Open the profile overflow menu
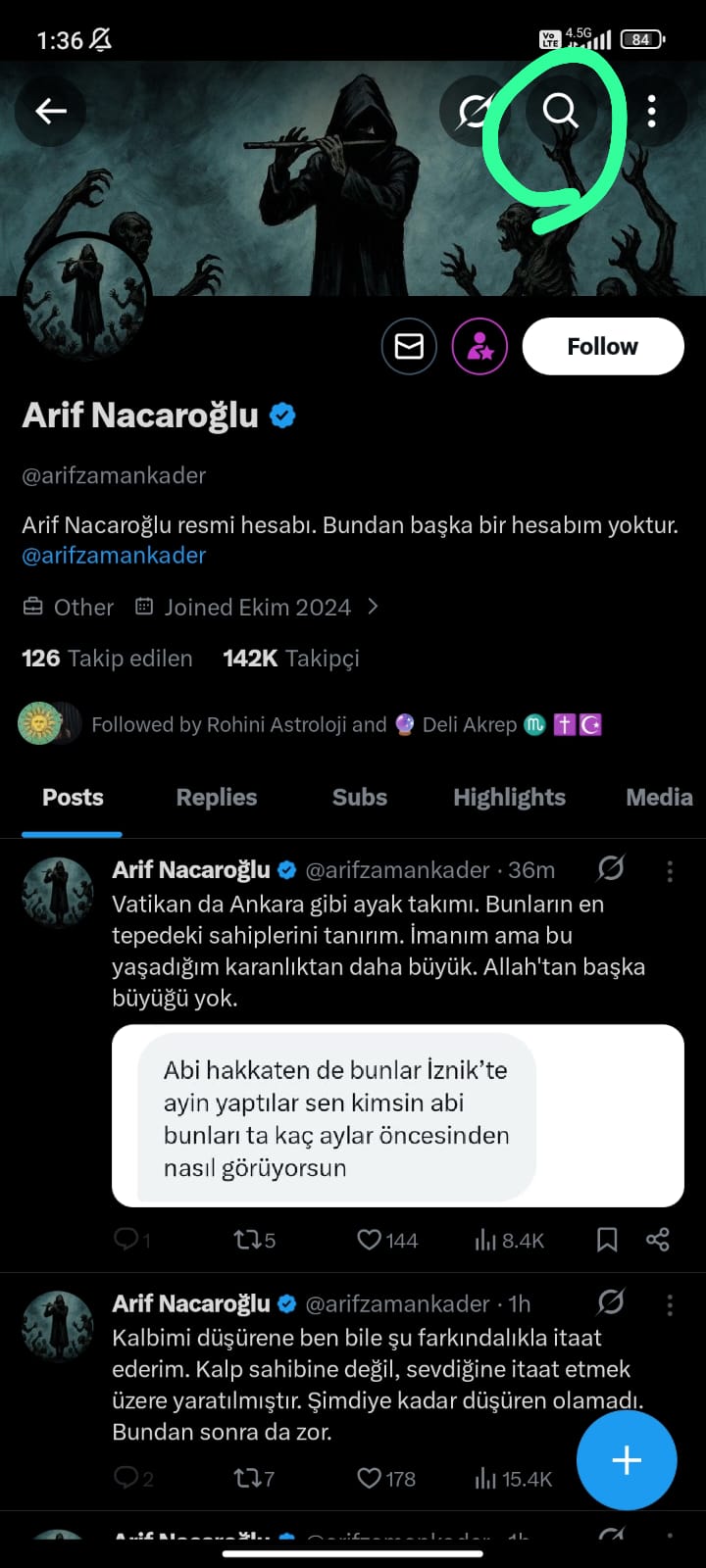 click(652, 111)
